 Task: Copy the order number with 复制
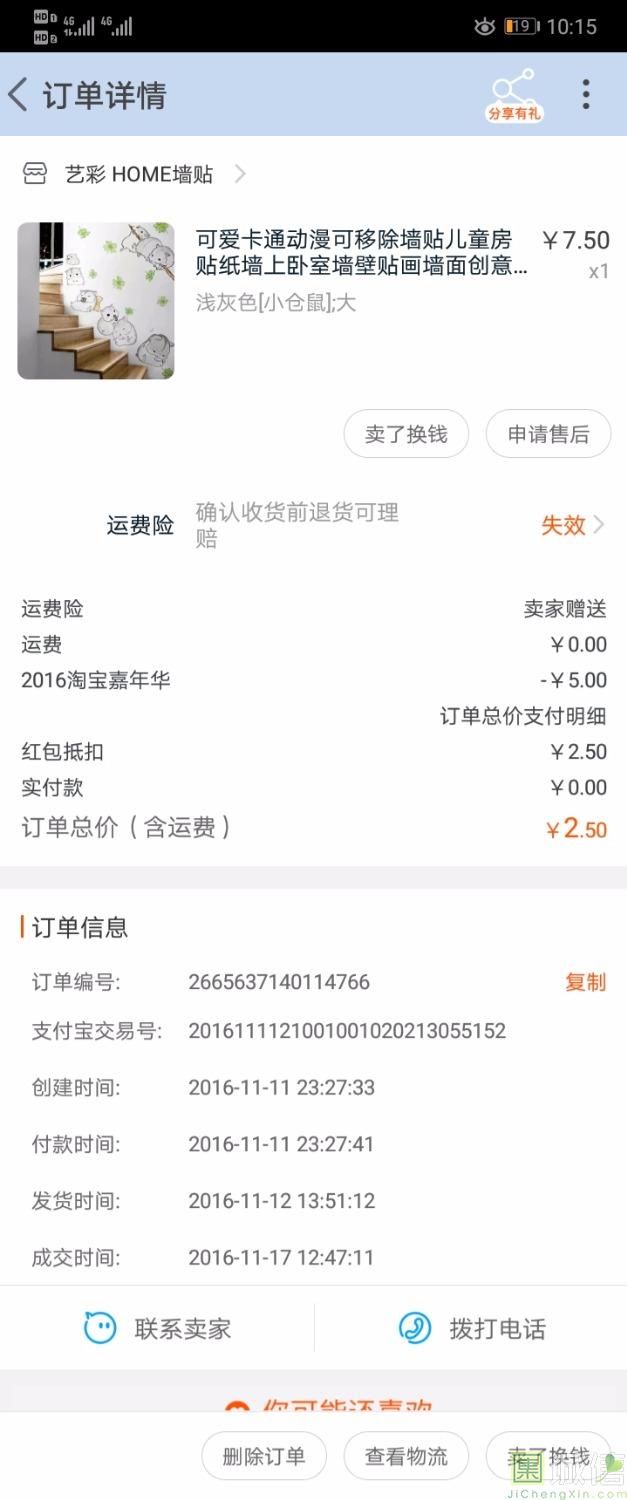pos(585,982)
